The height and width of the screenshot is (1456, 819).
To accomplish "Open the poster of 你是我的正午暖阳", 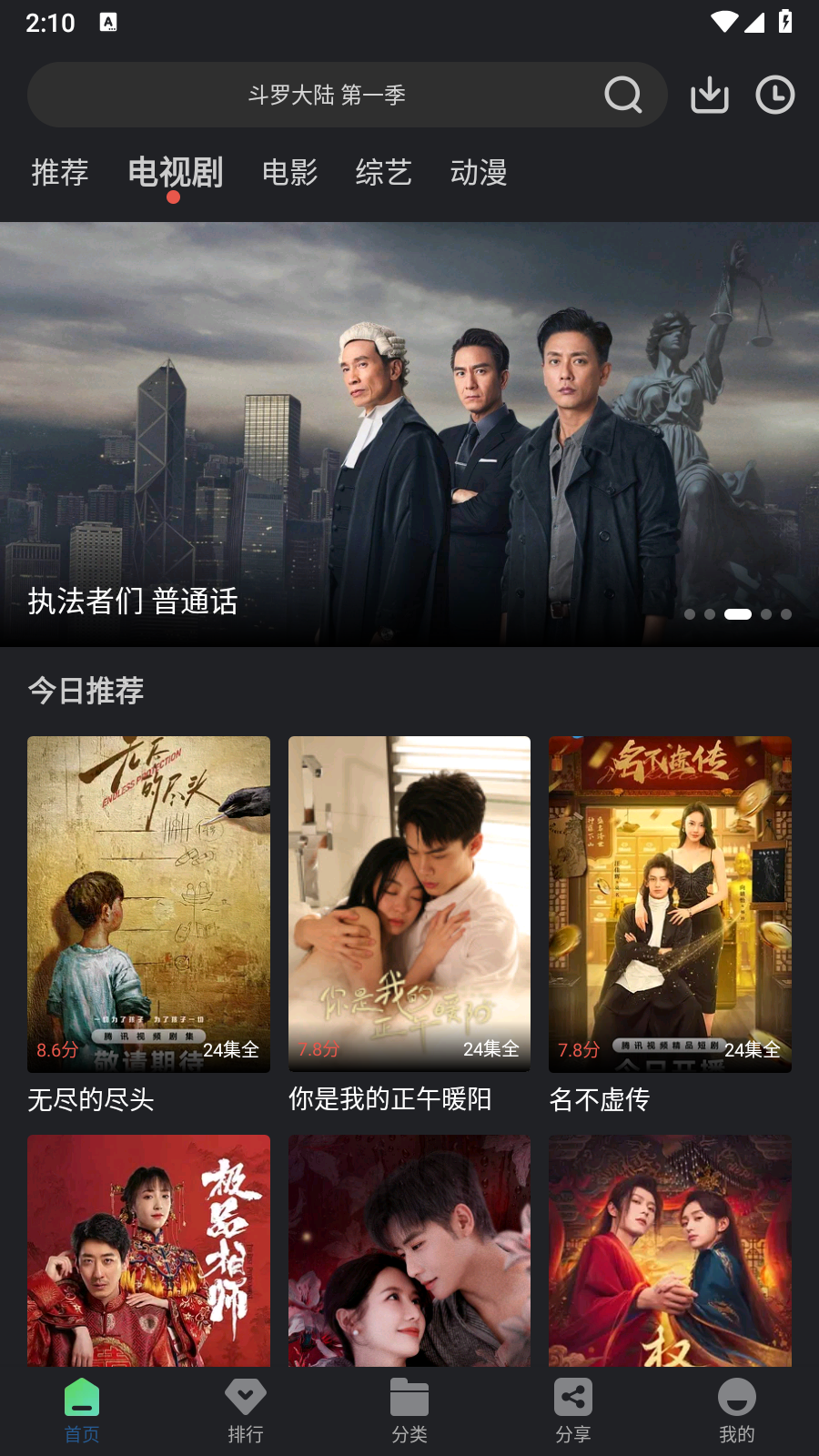I will pyautogui.click(x=409, y=904).
